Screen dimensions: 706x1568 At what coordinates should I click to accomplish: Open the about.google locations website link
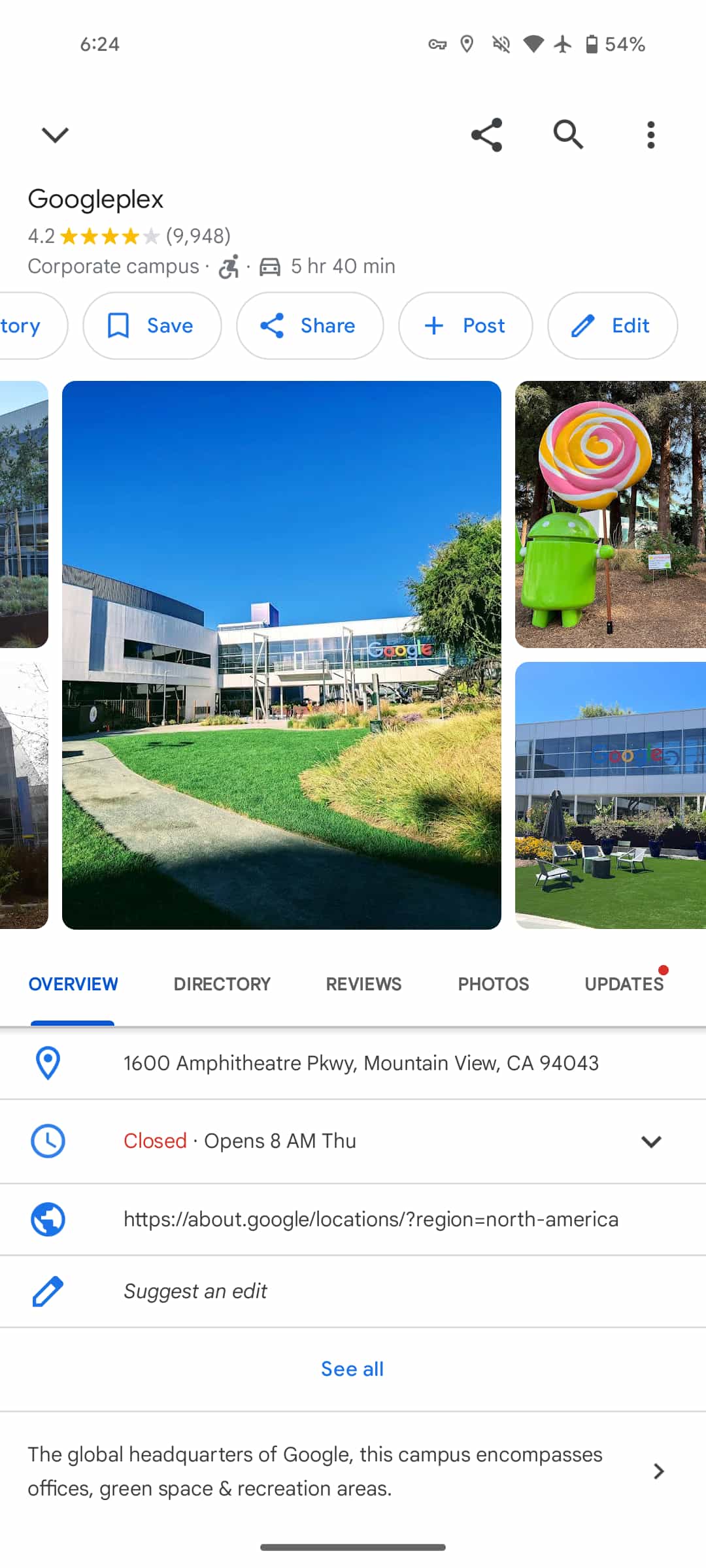[x=371, y=1219]
